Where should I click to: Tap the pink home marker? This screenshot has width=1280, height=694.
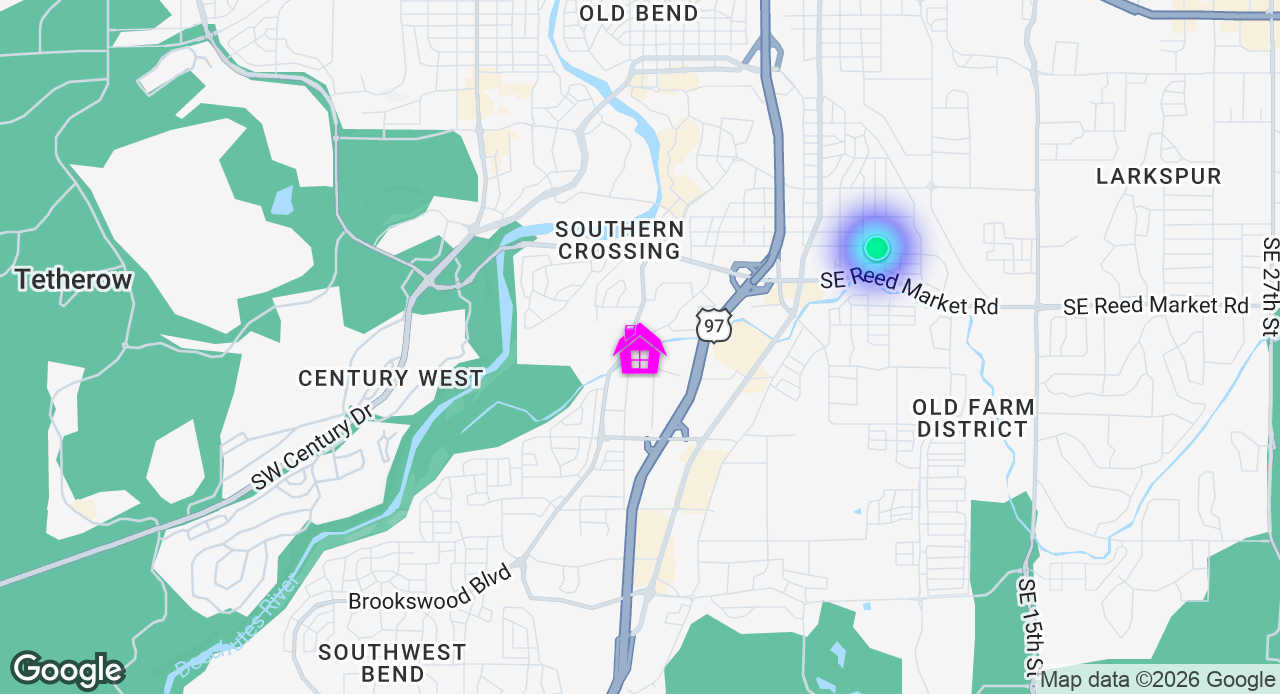click(x=640, y=350)
